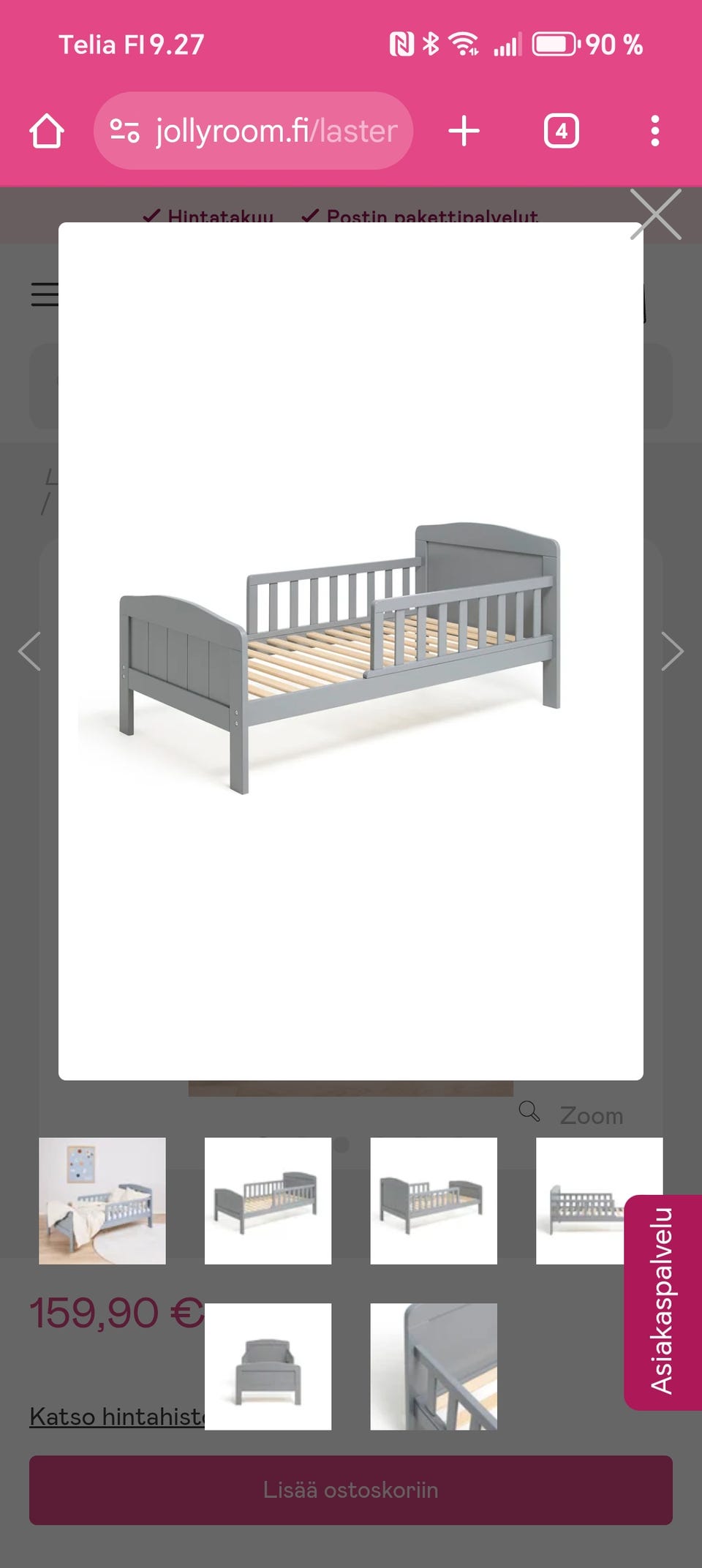702x1568 pixels.
Task: Show the next product image
Action: 672,651
